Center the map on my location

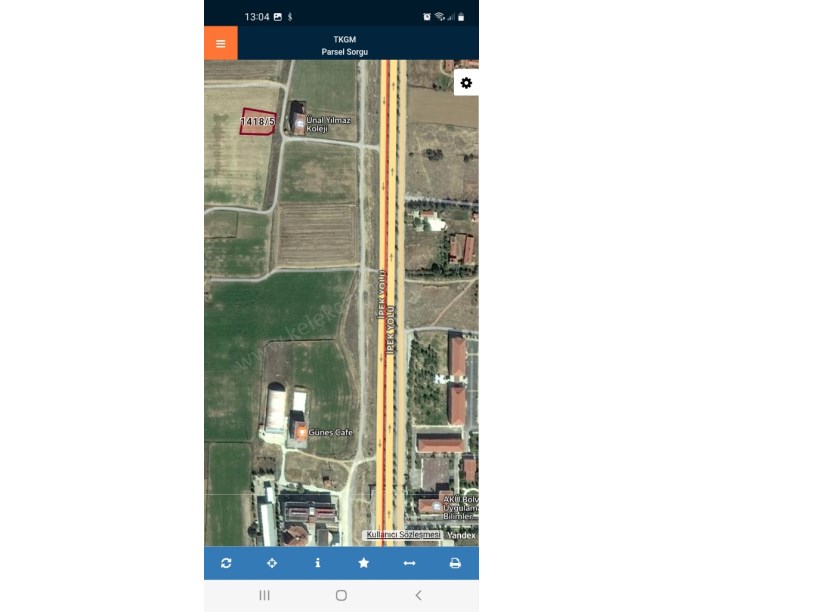click(272, 563)
